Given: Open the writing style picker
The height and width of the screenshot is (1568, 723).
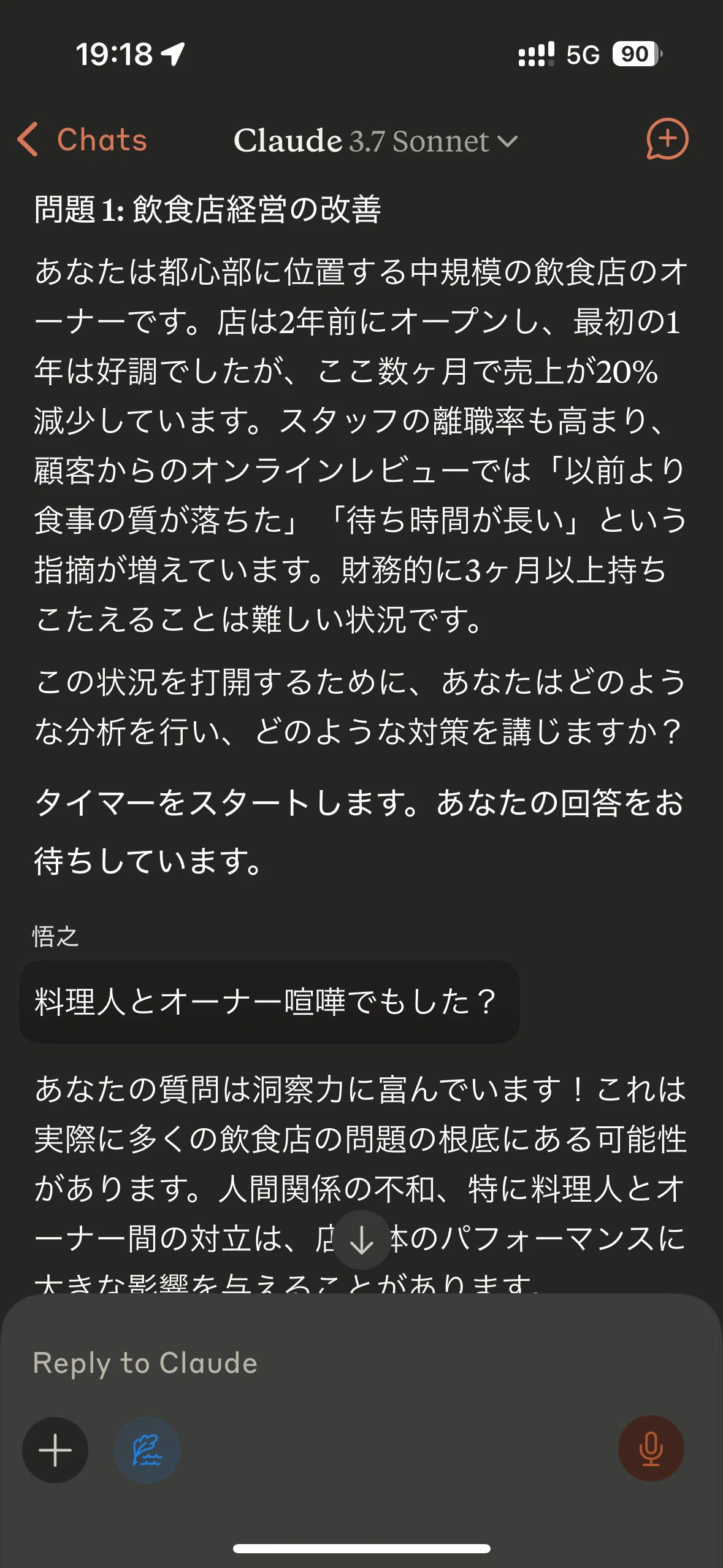Looking at the screenshot, I should (x=147, y=1450).
